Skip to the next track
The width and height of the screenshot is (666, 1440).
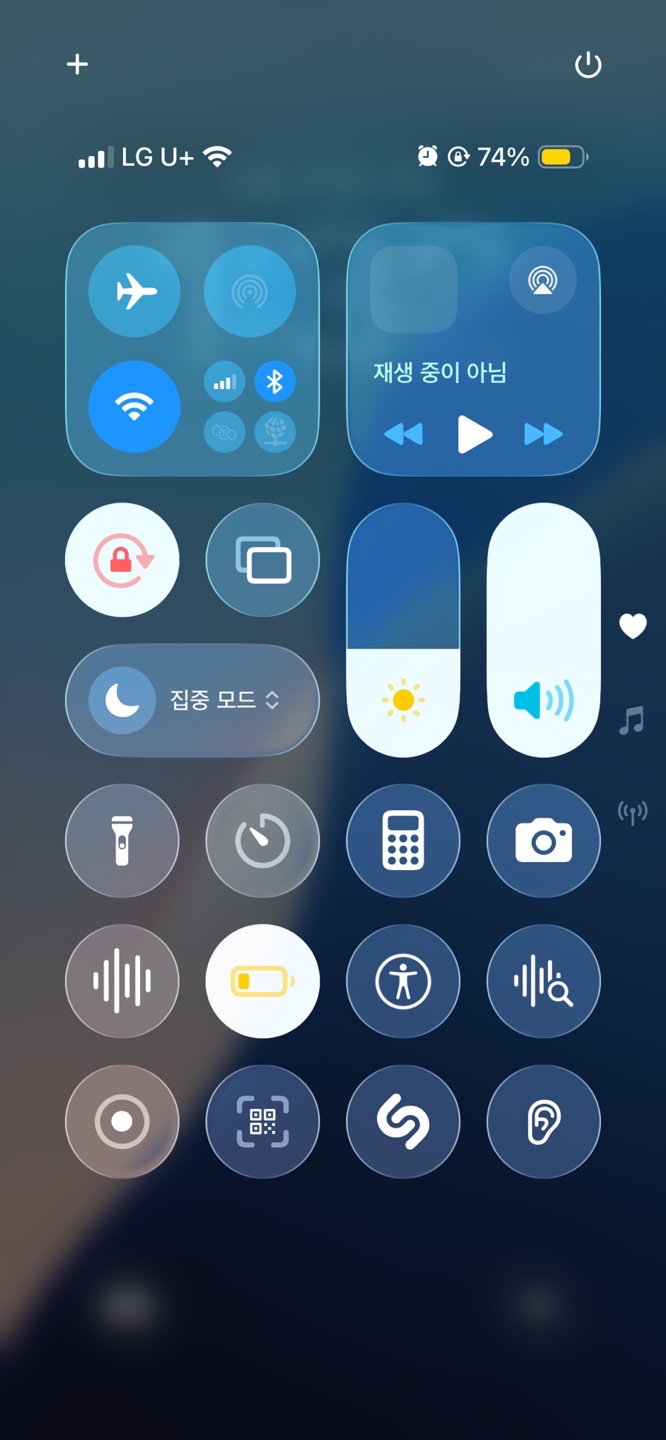543,434
